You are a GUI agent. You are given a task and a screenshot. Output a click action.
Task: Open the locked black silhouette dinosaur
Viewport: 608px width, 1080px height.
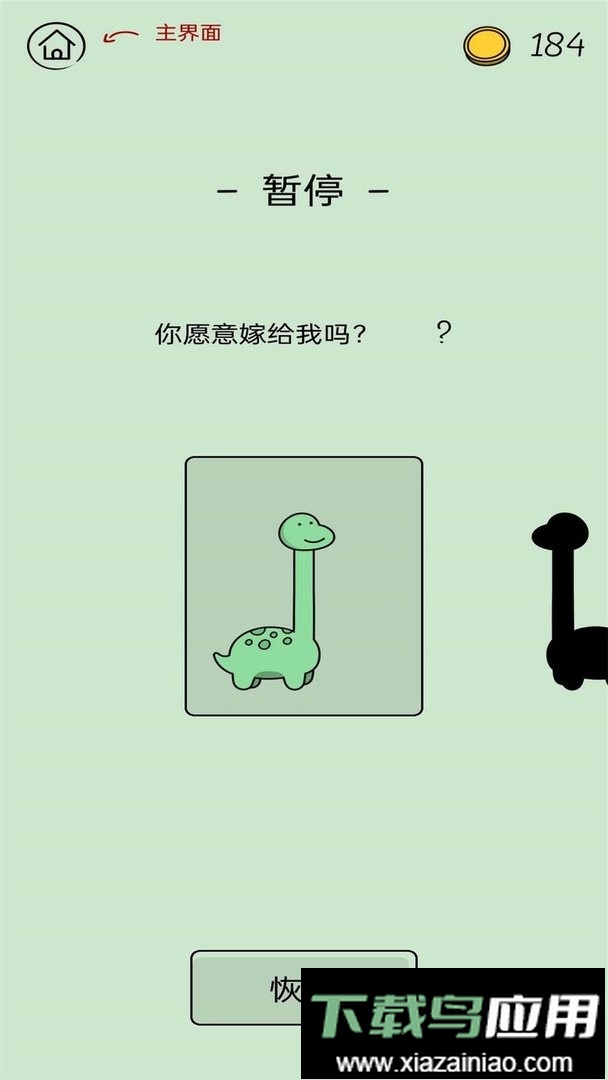(x=574, y=603)
